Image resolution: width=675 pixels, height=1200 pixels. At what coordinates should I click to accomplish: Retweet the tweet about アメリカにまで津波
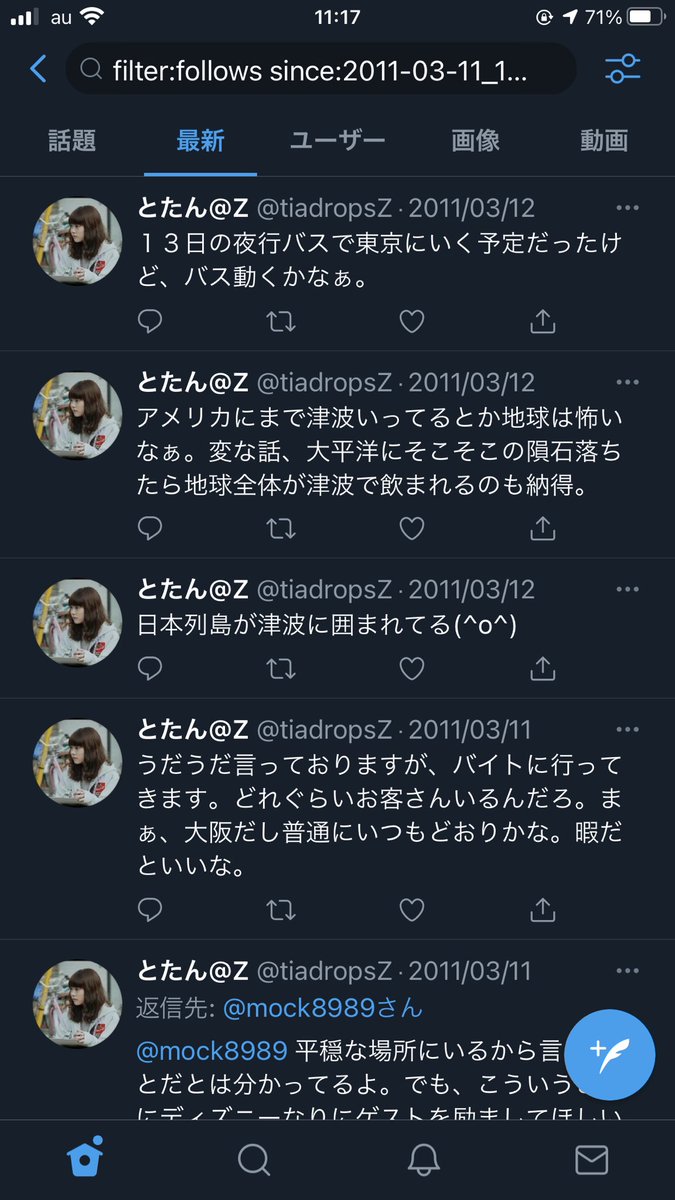click(x=281, y=527)
